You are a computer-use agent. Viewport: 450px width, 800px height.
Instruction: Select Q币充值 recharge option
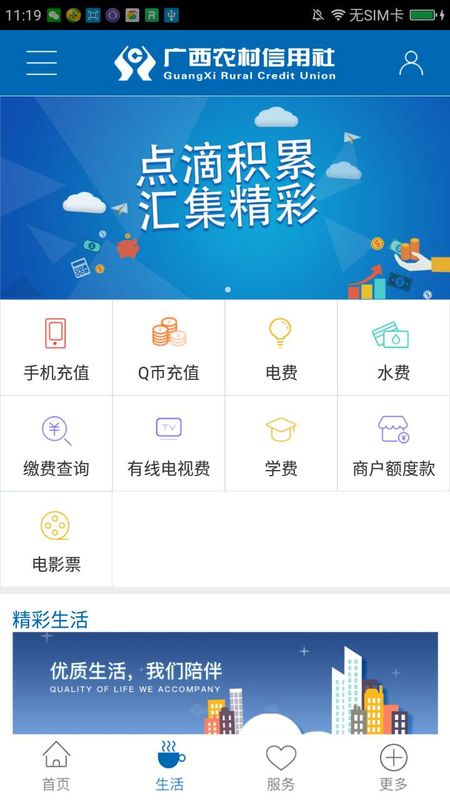pos(169,348)
